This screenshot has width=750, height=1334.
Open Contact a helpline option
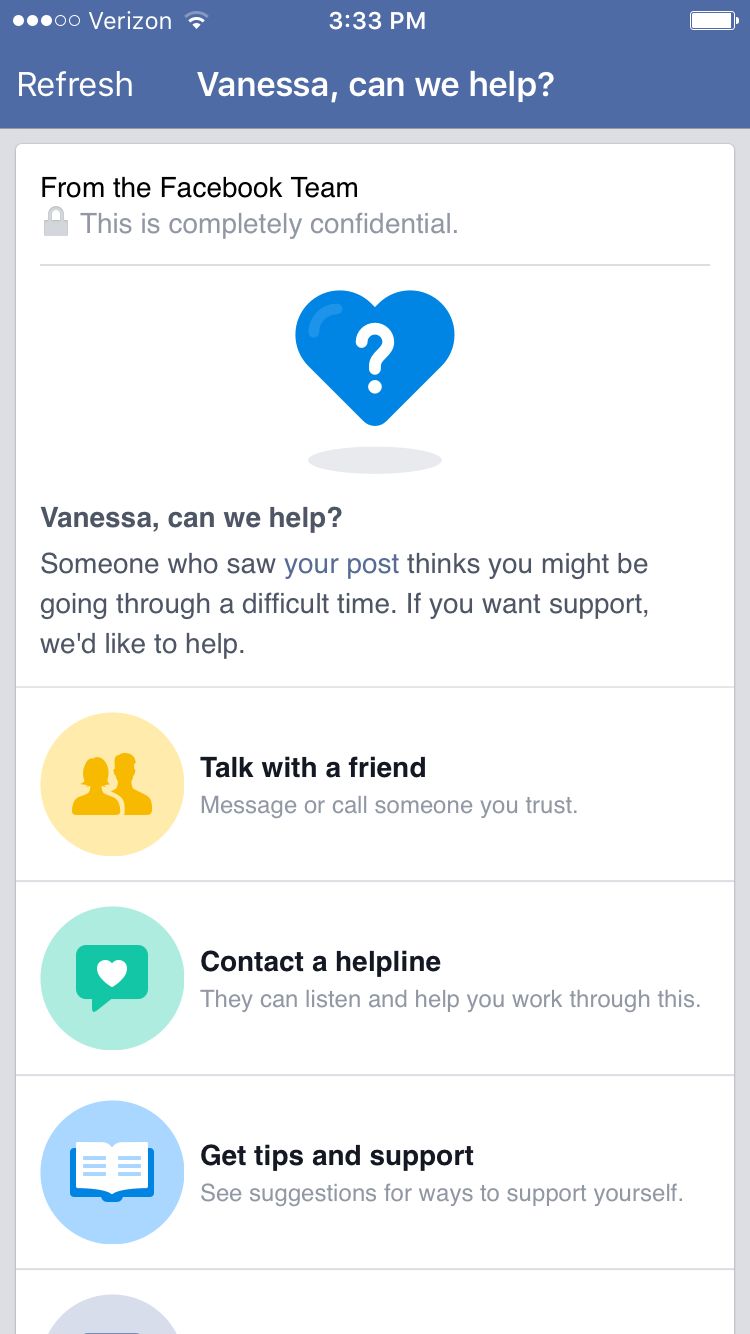[375, 979]
